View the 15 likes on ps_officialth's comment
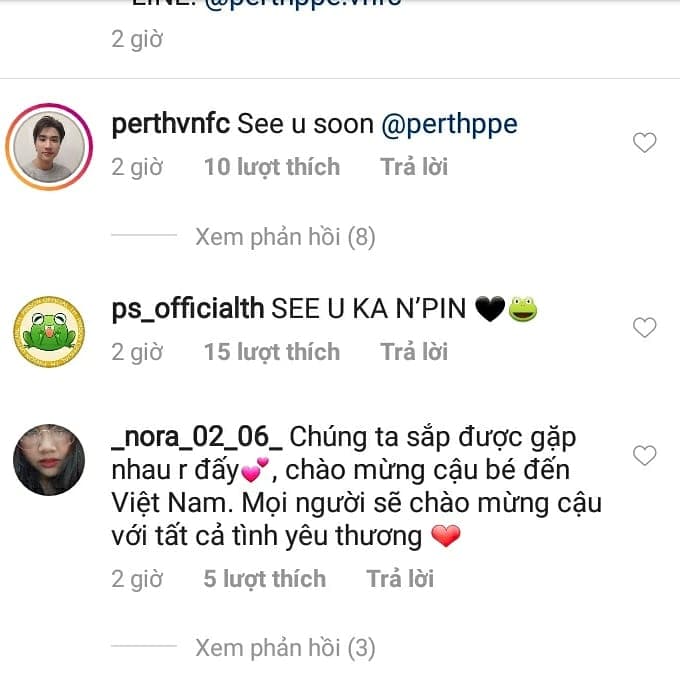Screen dimensions: 680x680 coord(271,352)
